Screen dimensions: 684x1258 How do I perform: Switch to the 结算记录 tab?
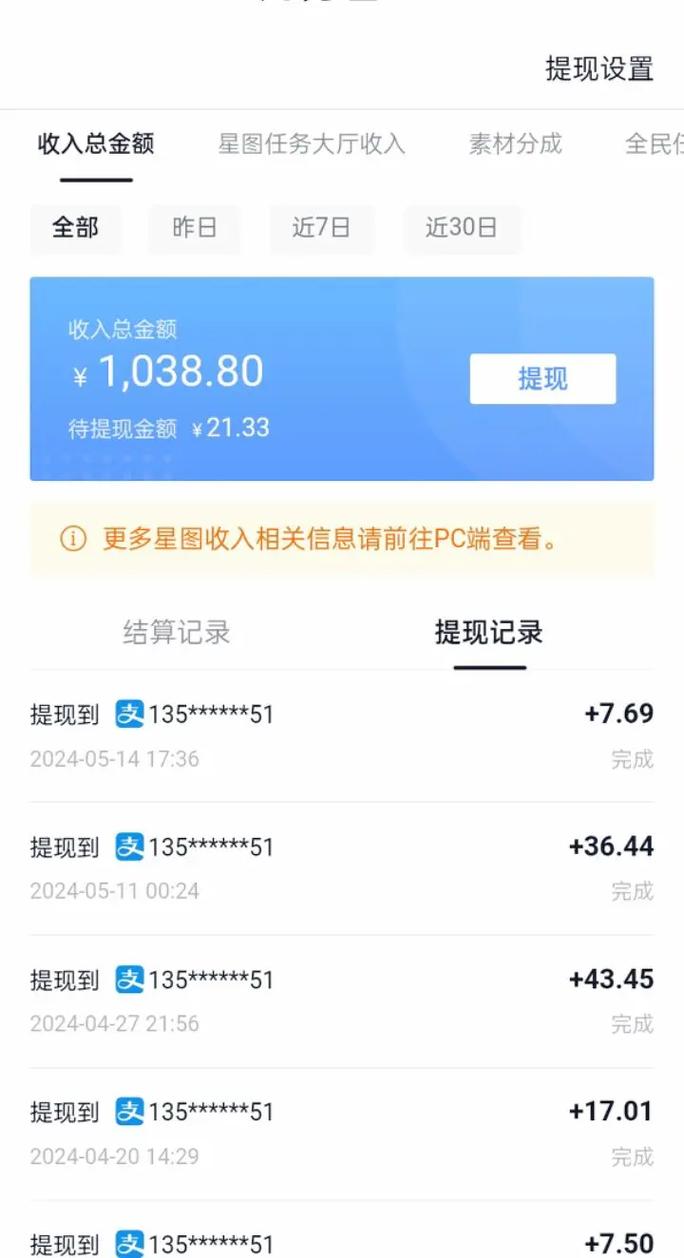click(177, 632)
